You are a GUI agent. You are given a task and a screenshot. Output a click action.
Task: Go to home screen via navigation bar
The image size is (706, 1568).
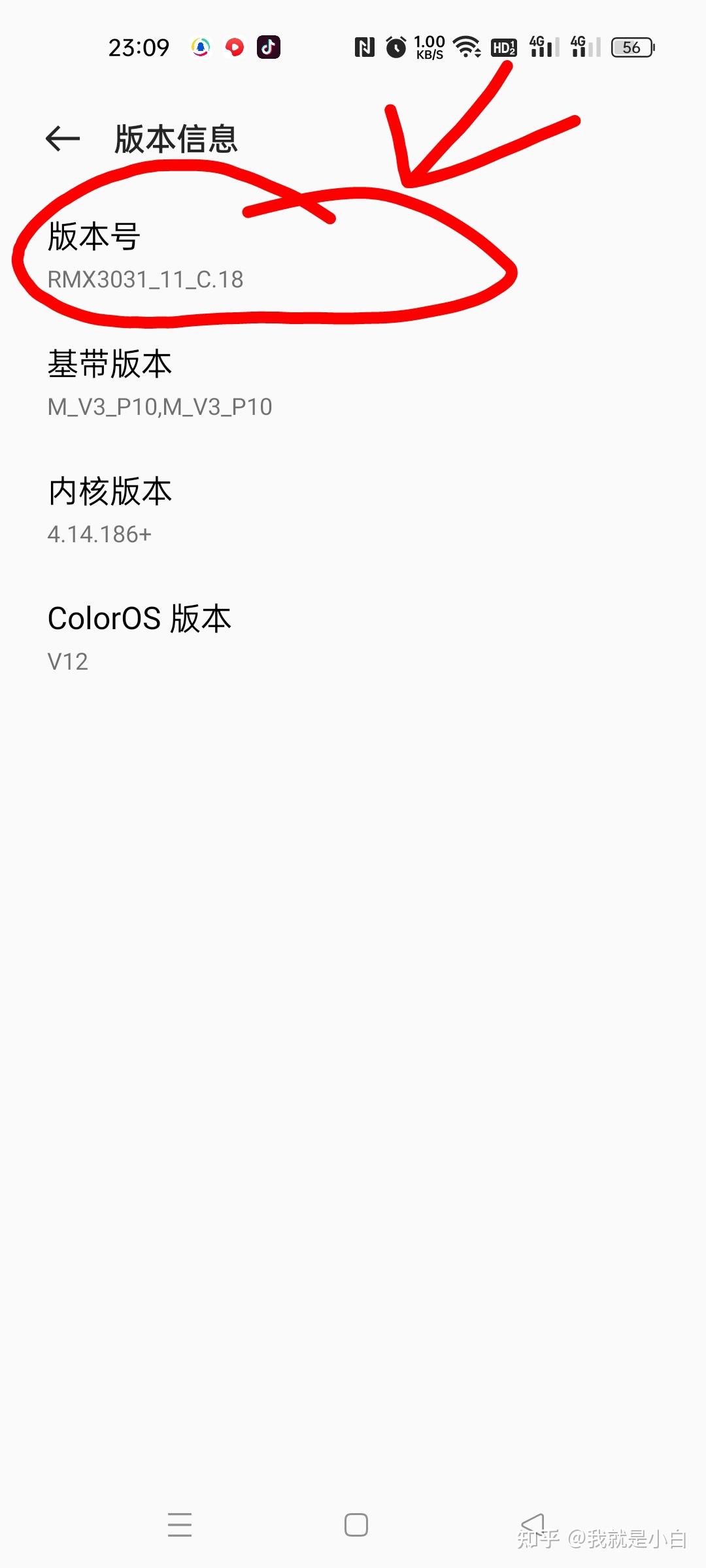point(356,1525)
